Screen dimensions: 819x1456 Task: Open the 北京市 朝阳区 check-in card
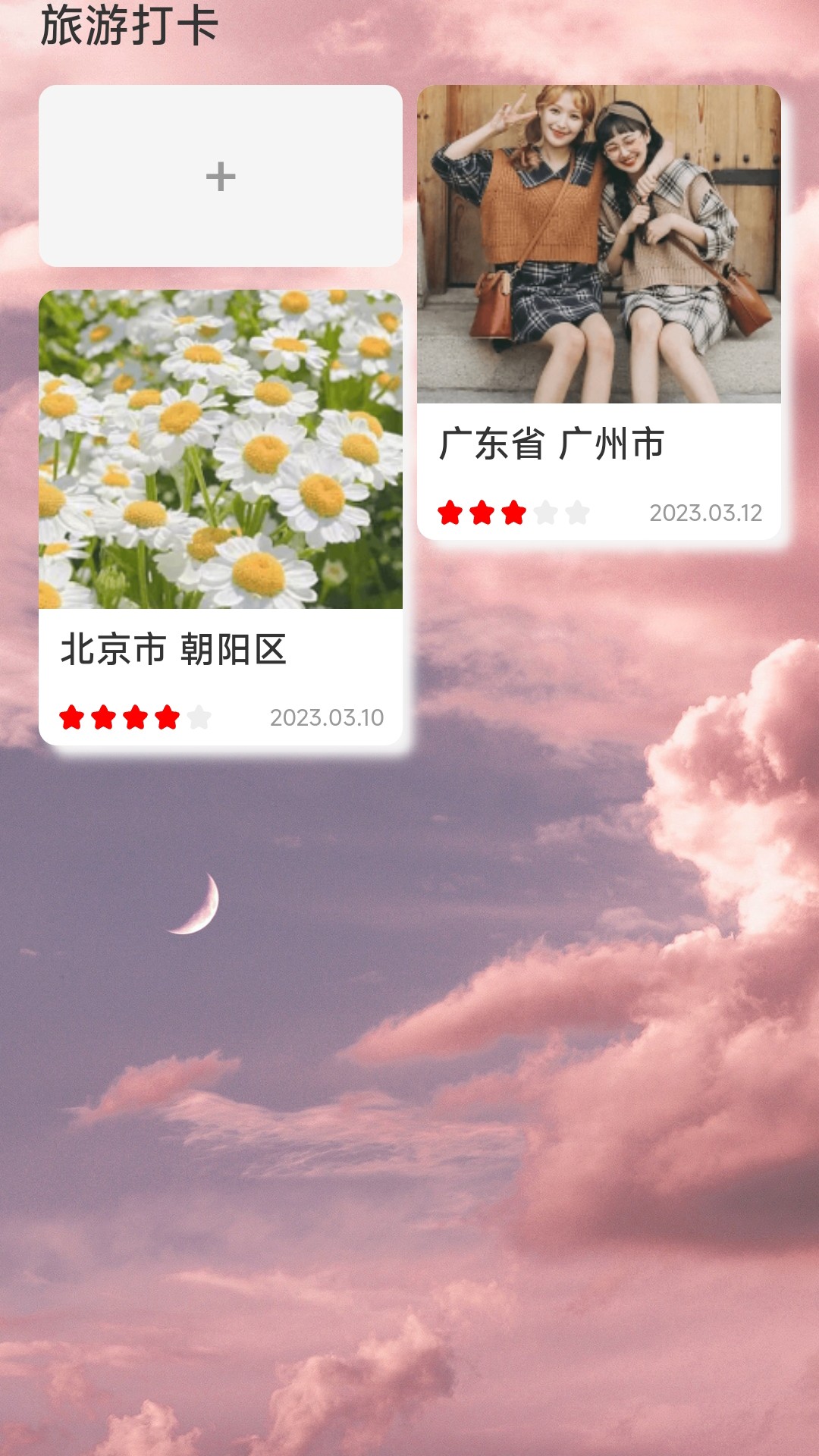click(x=221, y=516)
